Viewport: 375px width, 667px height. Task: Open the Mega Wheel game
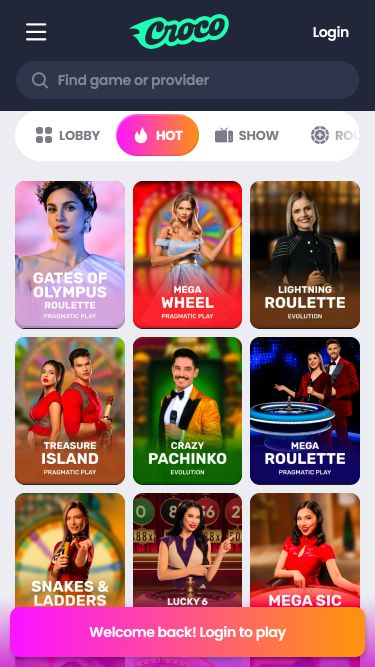pyautogui.click(x=188, y=255)
